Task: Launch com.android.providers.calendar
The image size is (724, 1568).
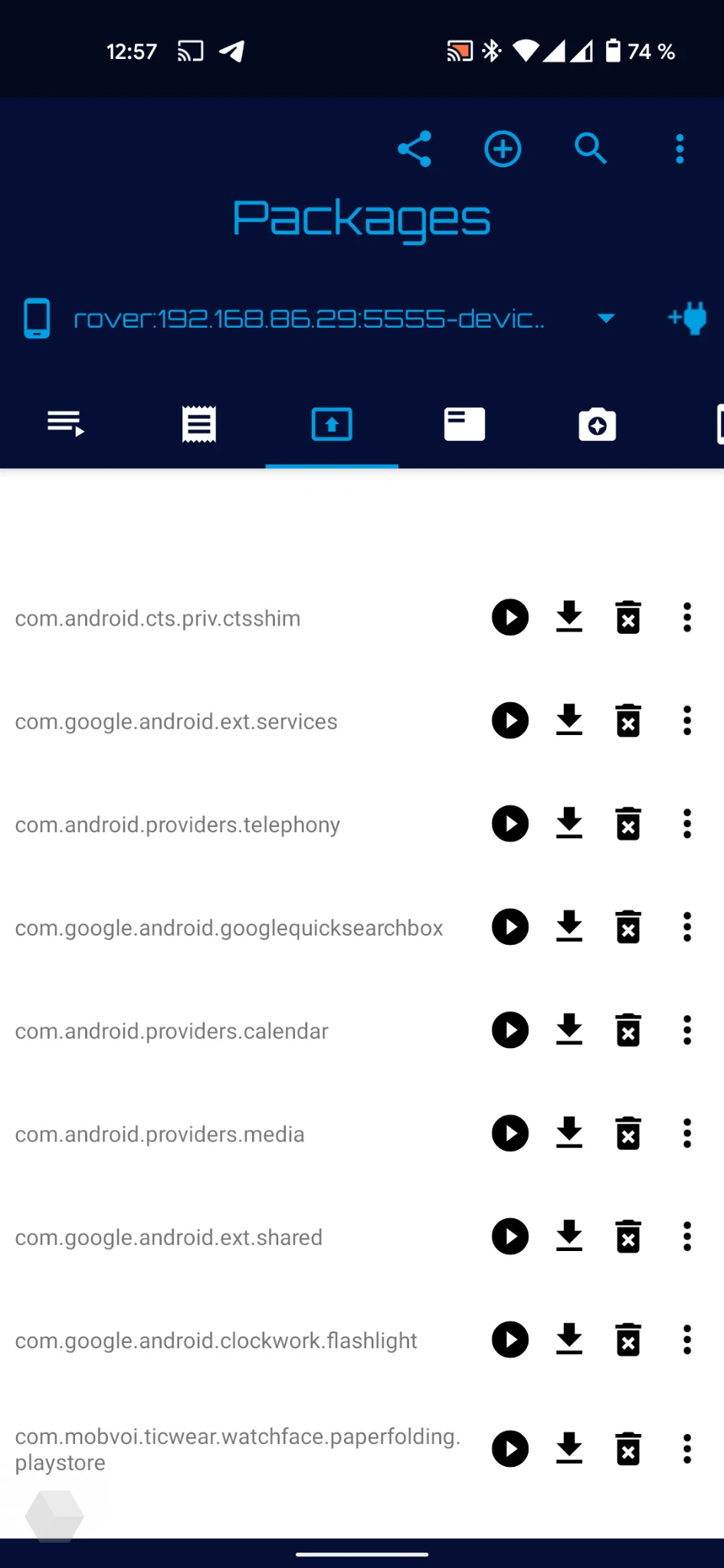Action: pyautogui.click(x=510, y=1031)
